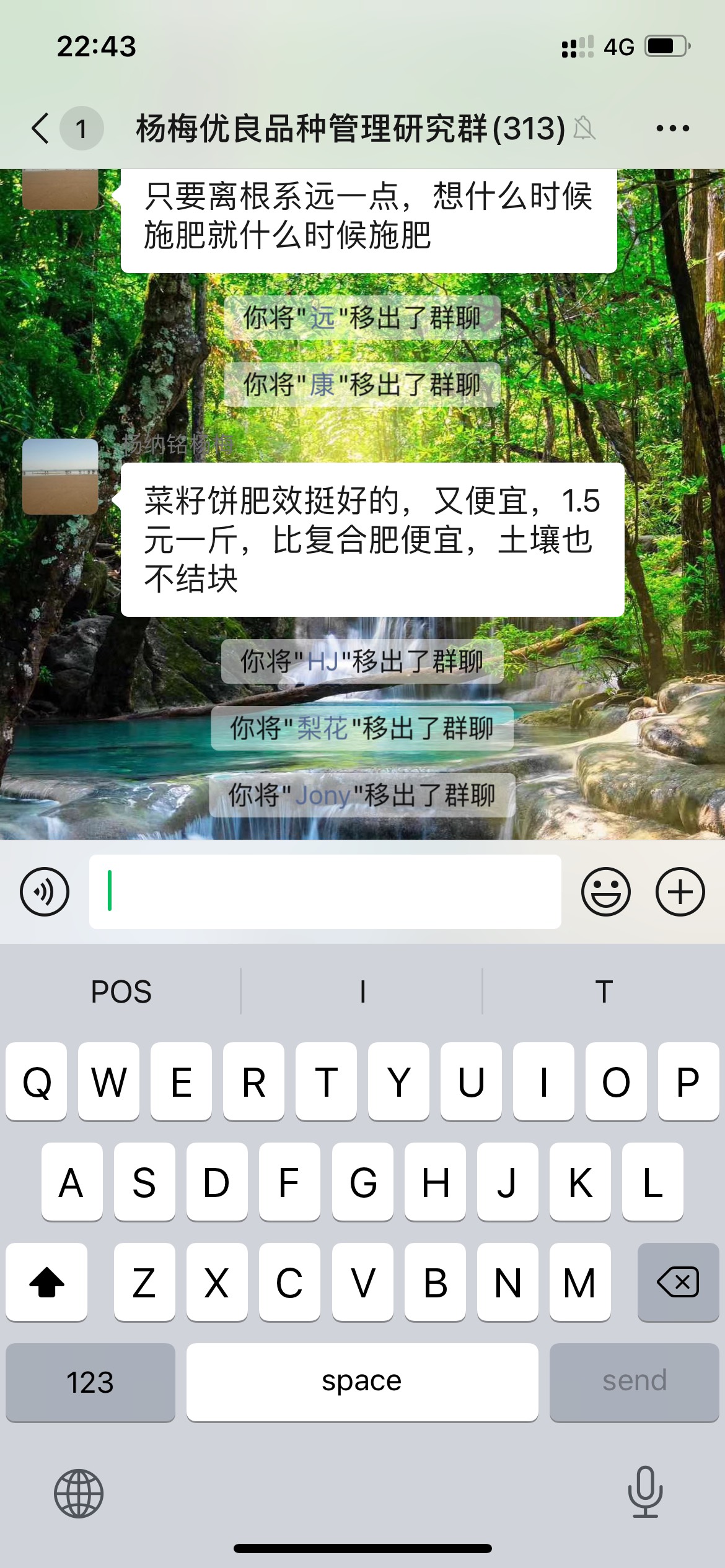Tap the space bar
Image resolution: width=725 pixels, height=1568 pixels.
click(362, 1382)
